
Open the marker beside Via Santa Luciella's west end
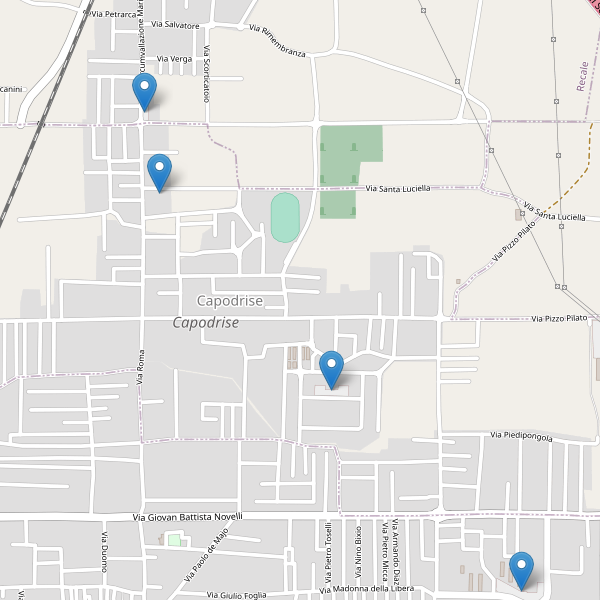coord(159,172)
